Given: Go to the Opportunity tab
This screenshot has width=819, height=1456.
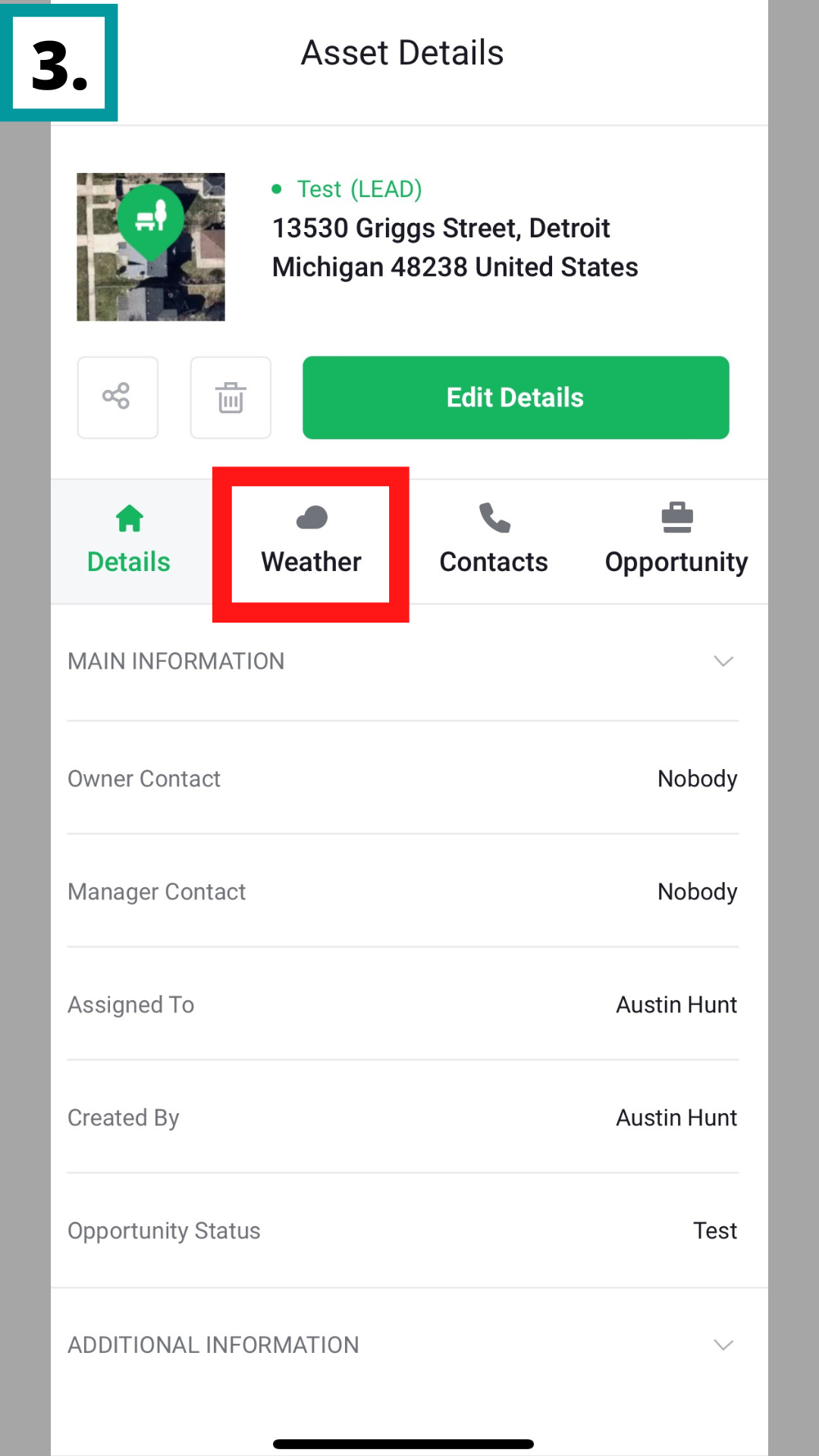Looking at the screenshot, I should (676, 541).
